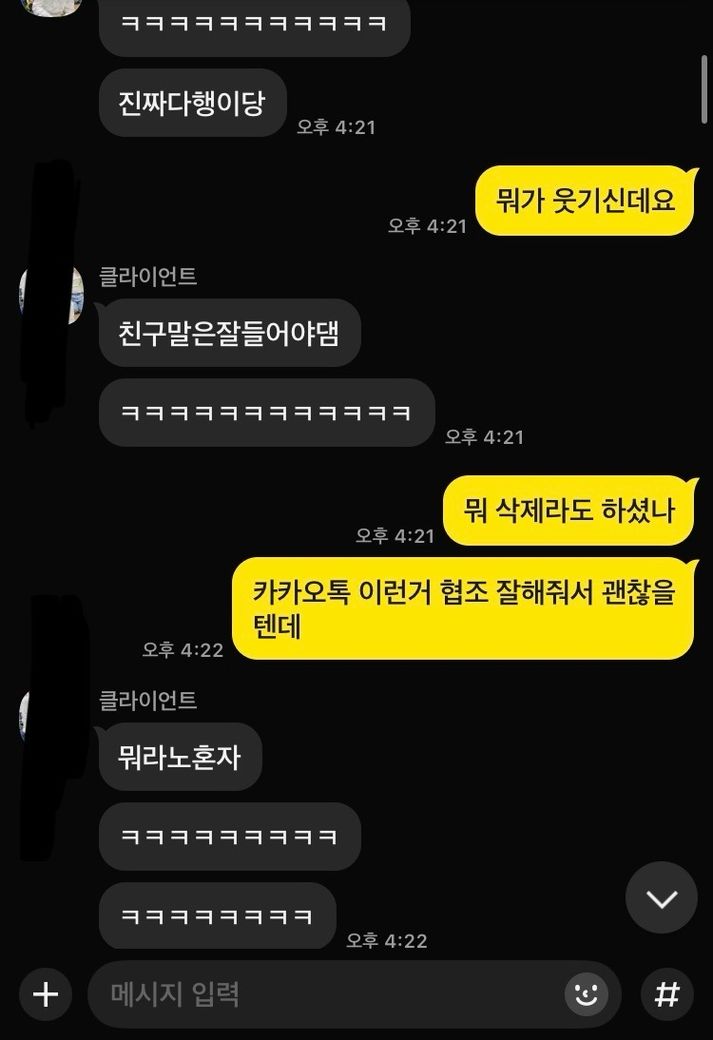
Task: Open the plus attachment menu
Action: (46, 994)
